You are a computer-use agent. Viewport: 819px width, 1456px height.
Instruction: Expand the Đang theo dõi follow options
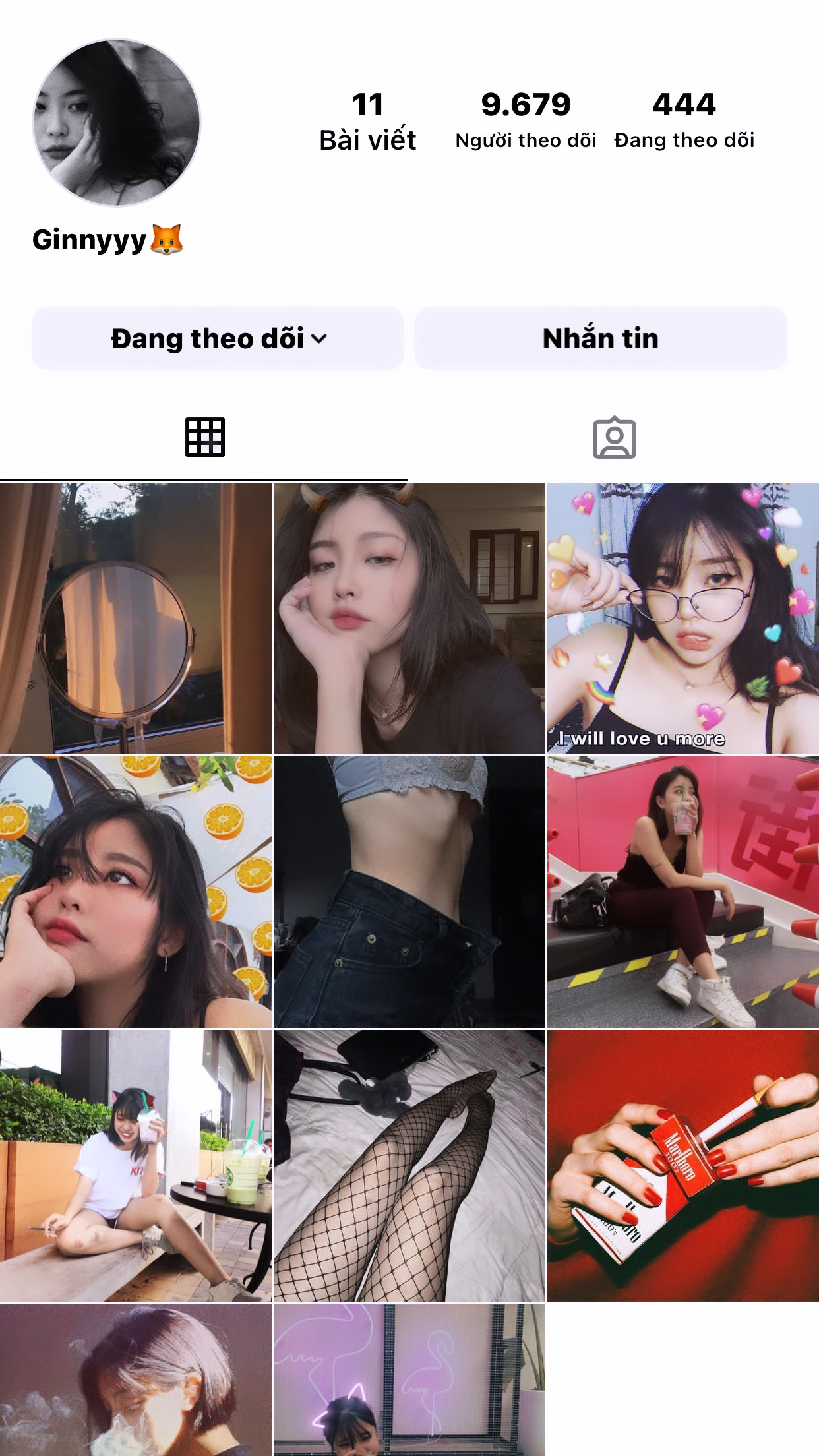point(218,338)
